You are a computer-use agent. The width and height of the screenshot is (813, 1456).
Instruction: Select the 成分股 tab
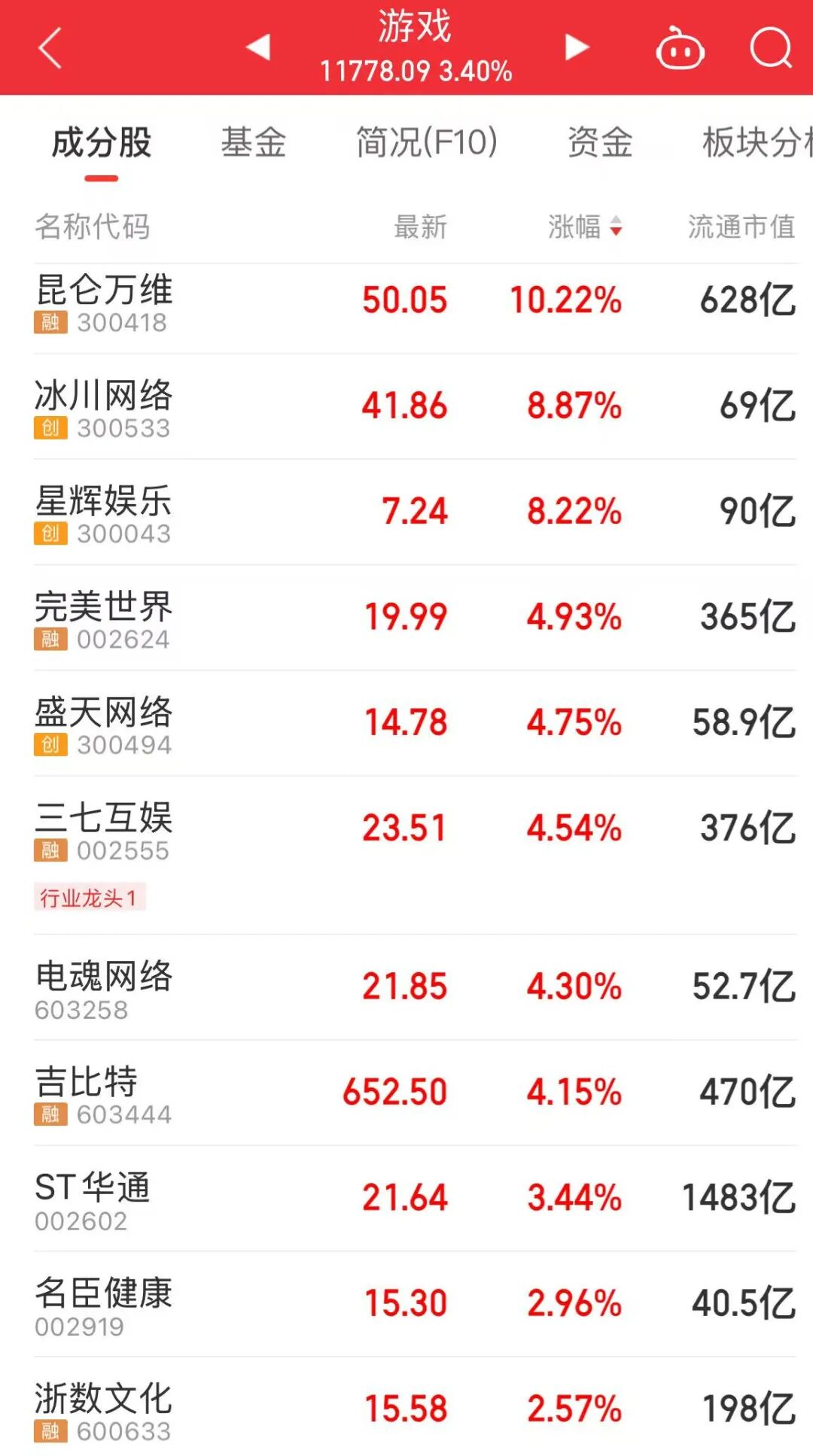[x=102, y=143]
